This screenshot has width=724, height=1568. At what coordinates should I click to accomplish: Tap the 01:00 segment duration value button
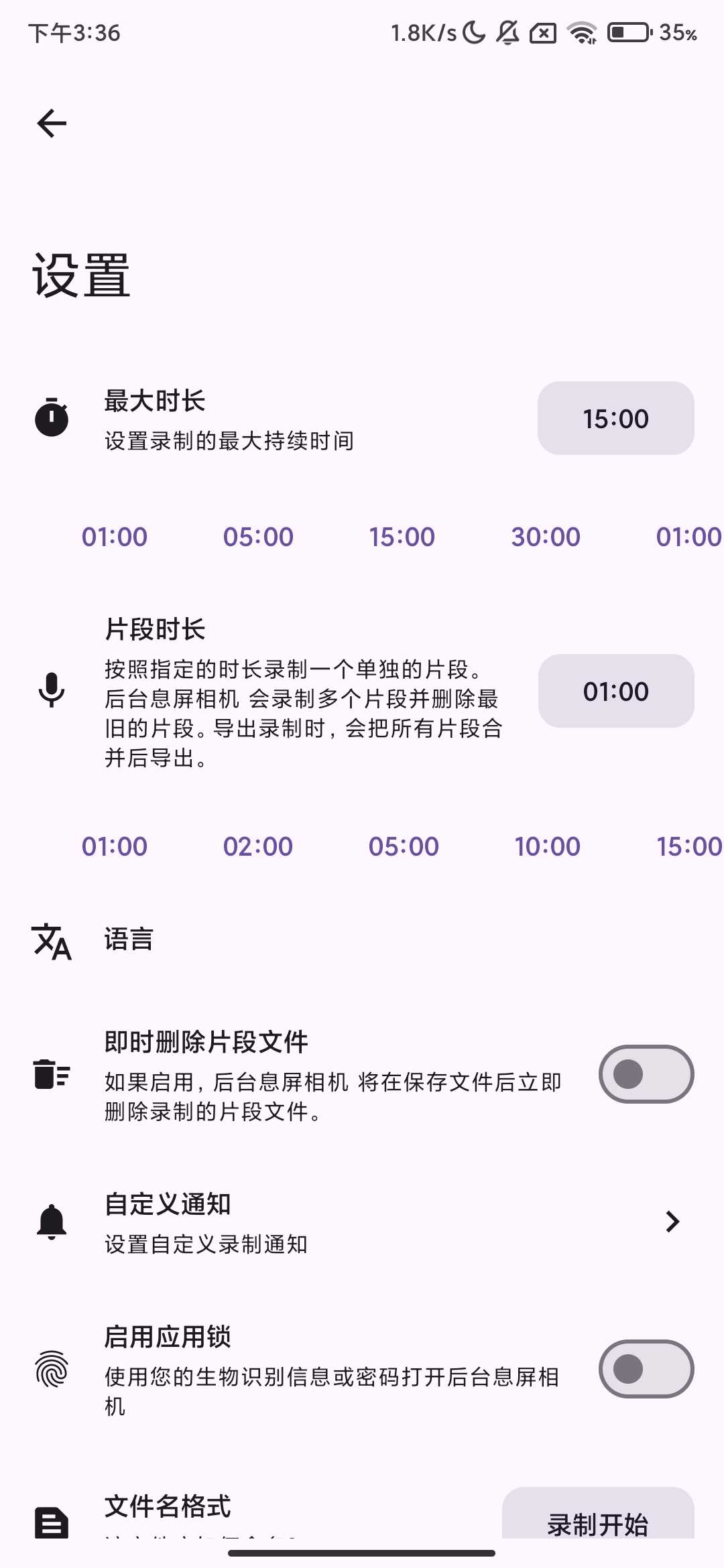[x=615, y=691]
